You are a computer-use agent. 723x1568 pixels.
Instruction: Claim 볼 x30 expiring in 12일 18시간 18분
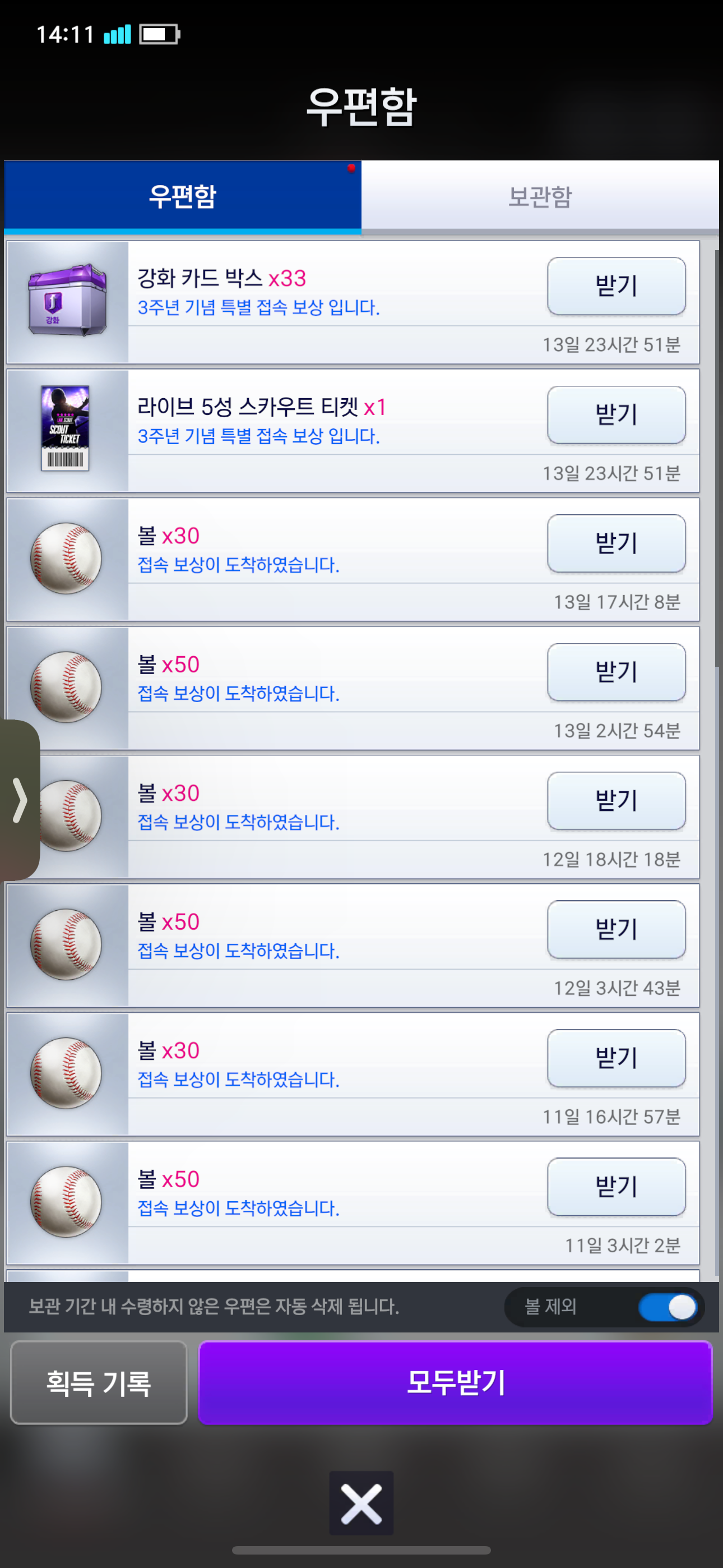coord(615,800)
